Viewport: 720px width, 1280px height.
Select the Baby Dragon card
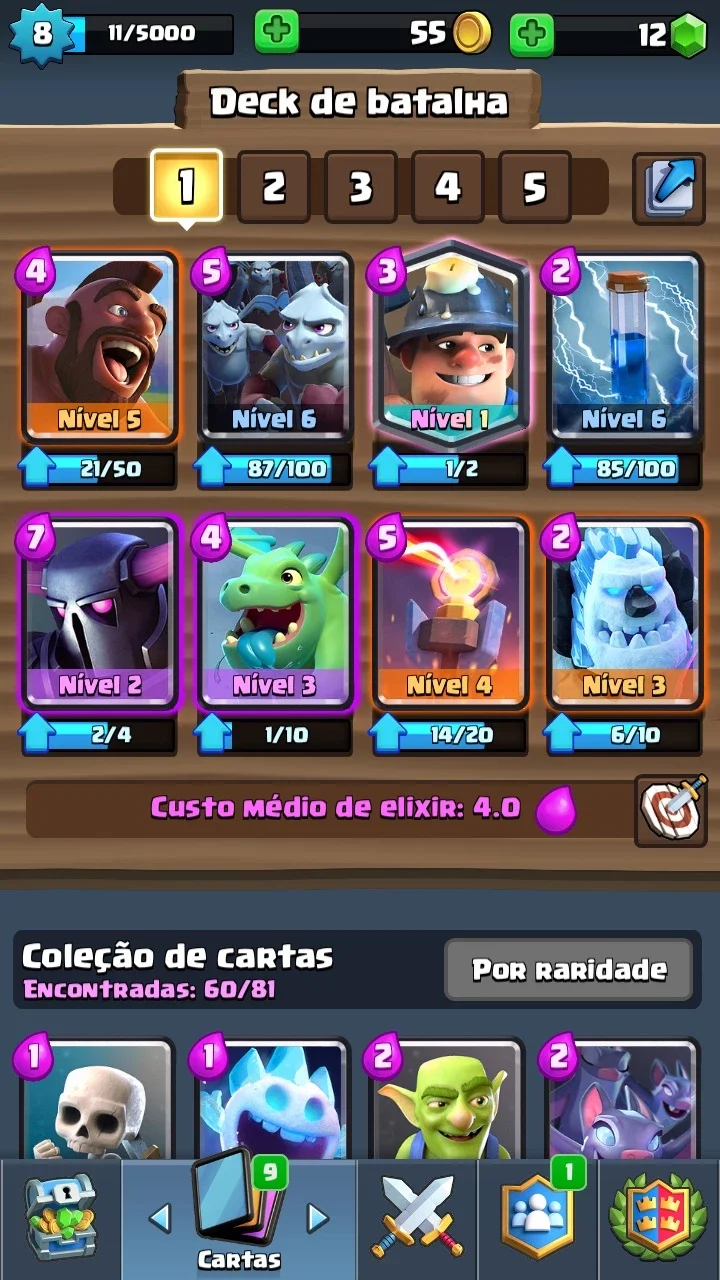275,612
